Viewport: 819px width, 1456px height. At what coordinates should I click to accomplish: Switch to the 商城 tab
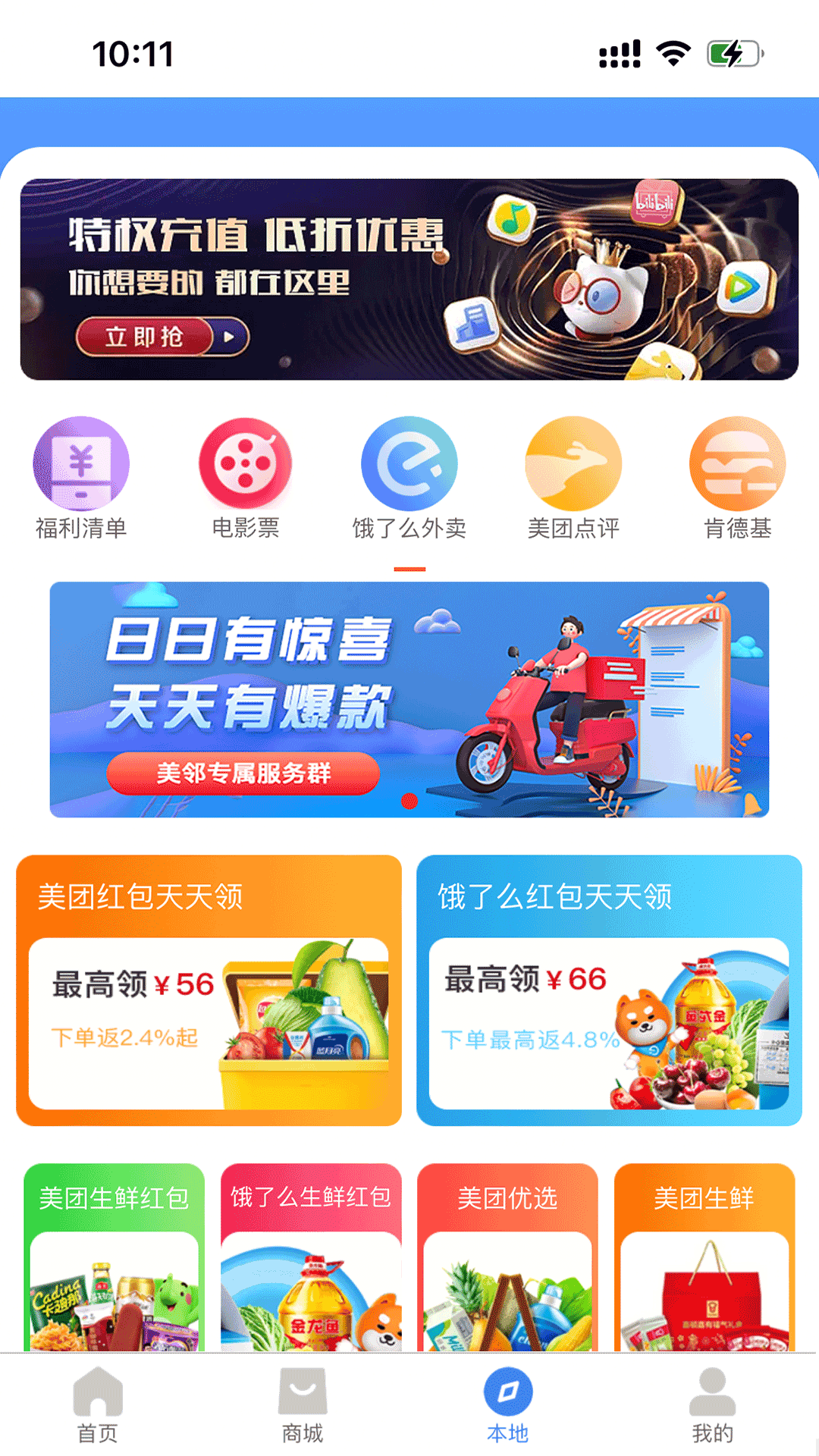point(303,1405)
